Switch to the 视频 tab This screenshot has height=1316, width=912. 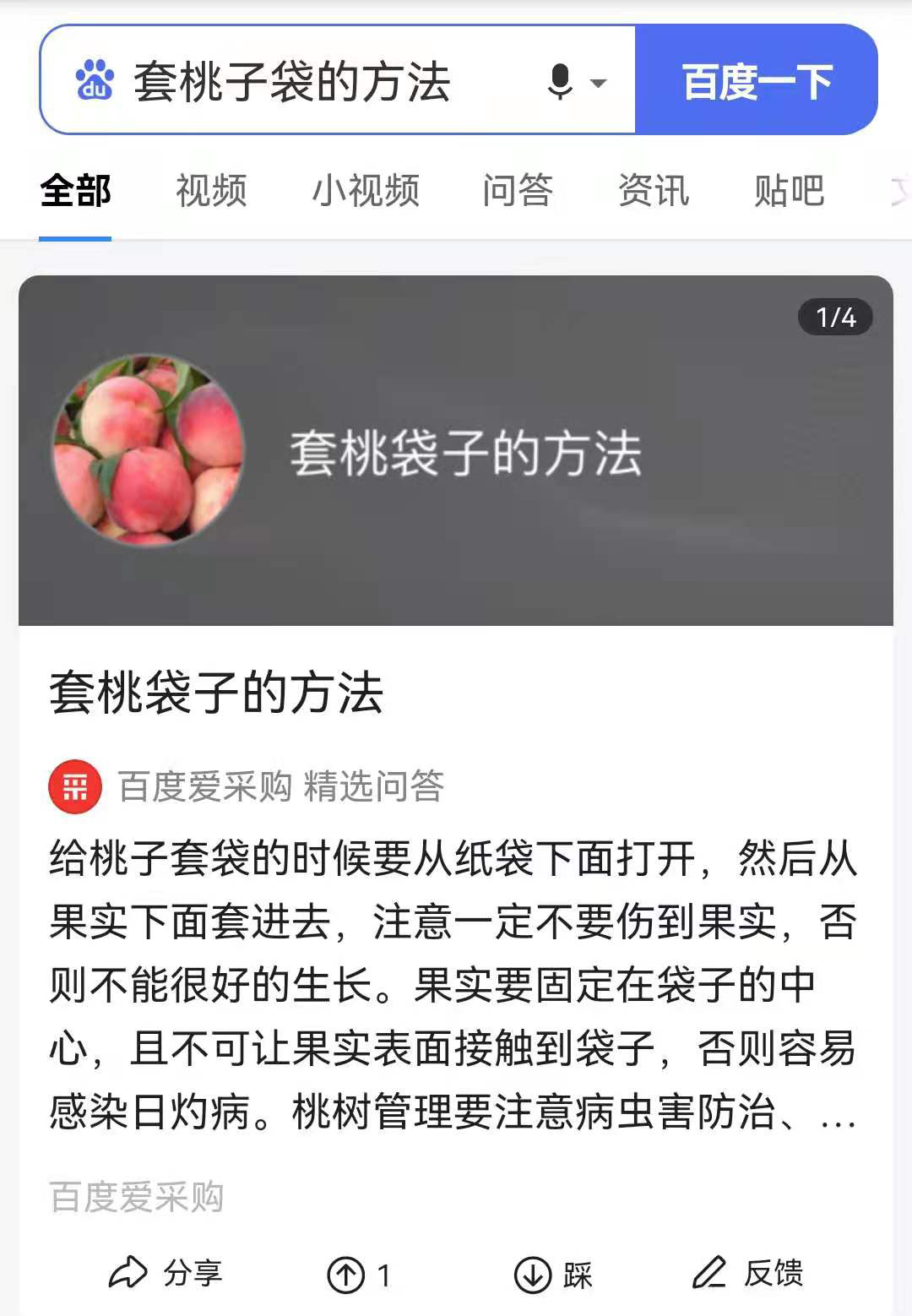tap(209, 191)
